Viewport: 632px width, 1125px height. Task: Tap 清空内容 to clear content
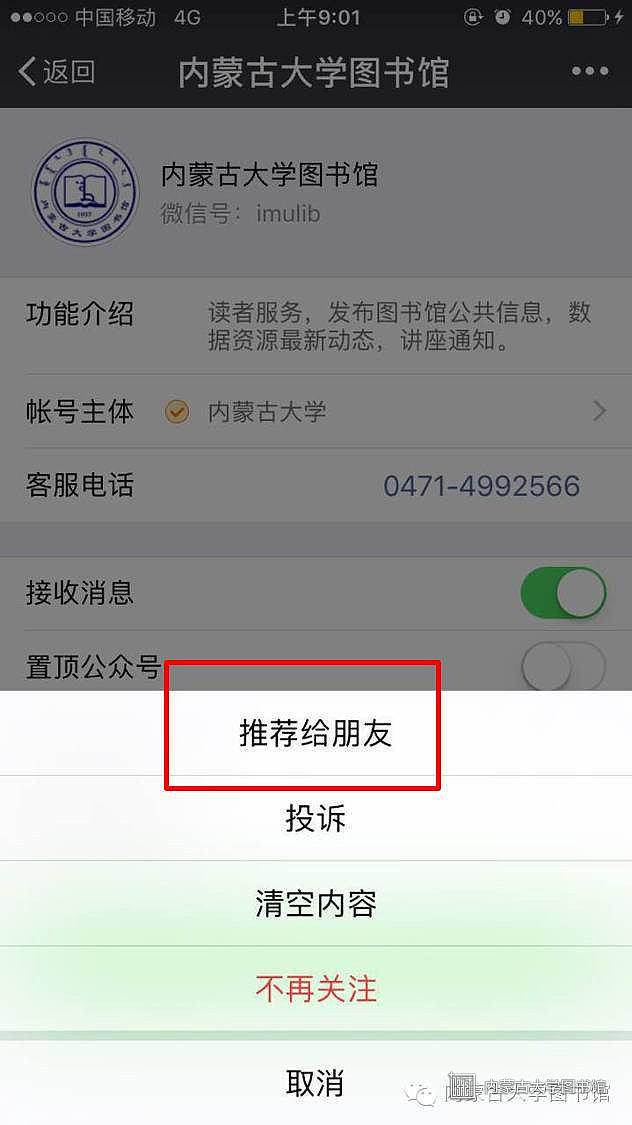[316, 903]
